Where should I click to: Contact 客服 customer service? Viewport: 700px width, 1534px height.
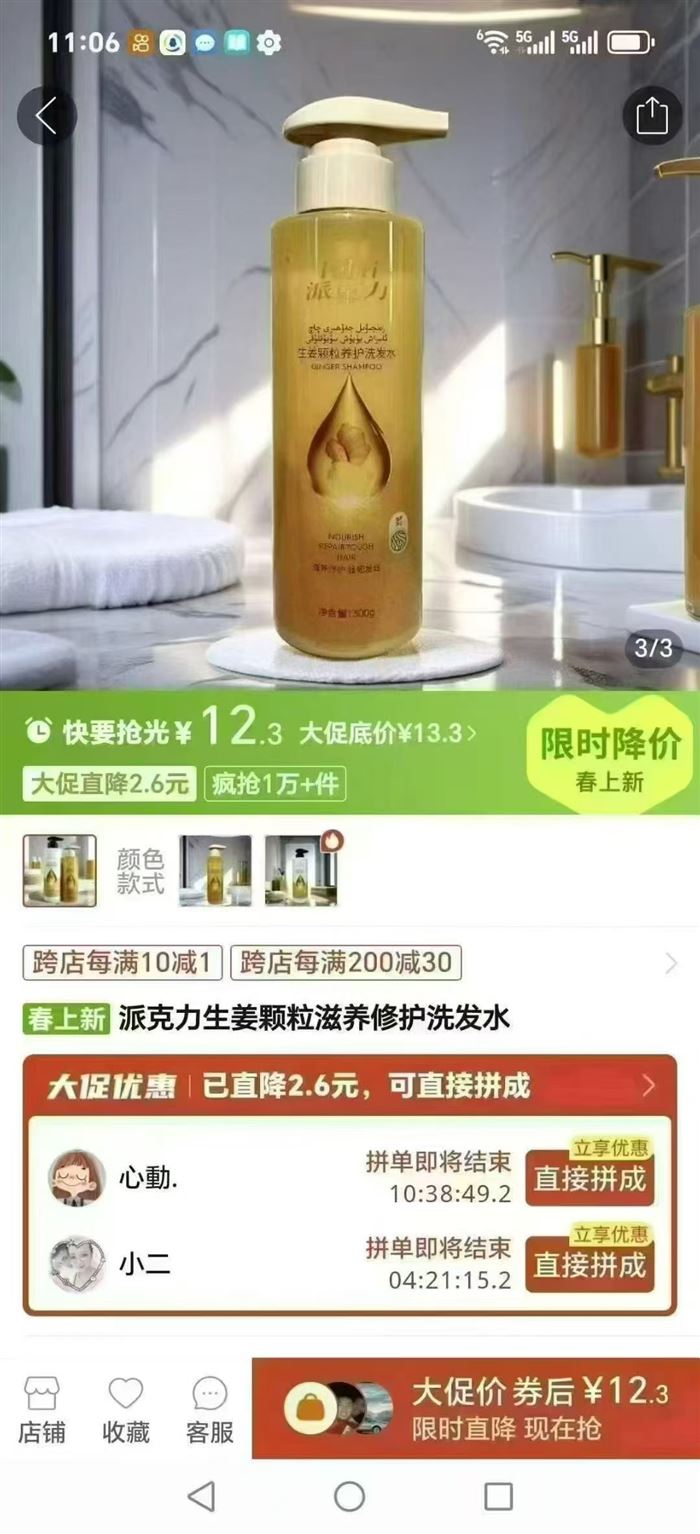click(209, 1409)
